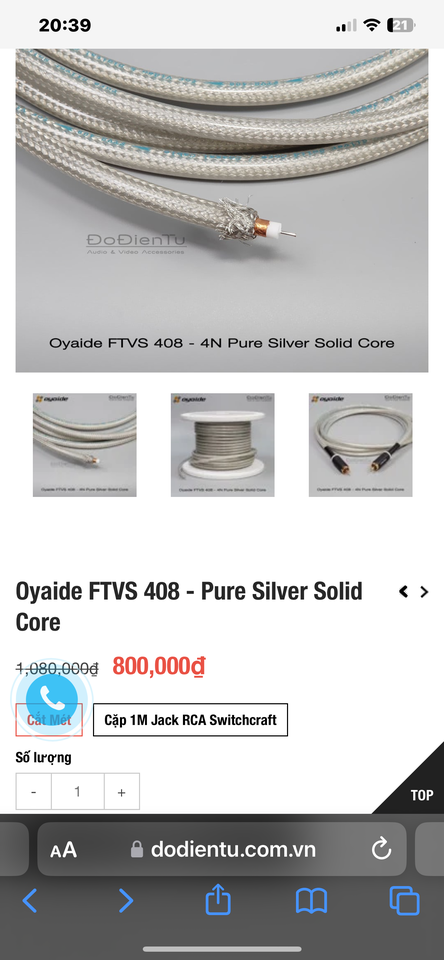Tap the floating phone call button
Viewport: 444px width, 960px height.
coord(52,697)
